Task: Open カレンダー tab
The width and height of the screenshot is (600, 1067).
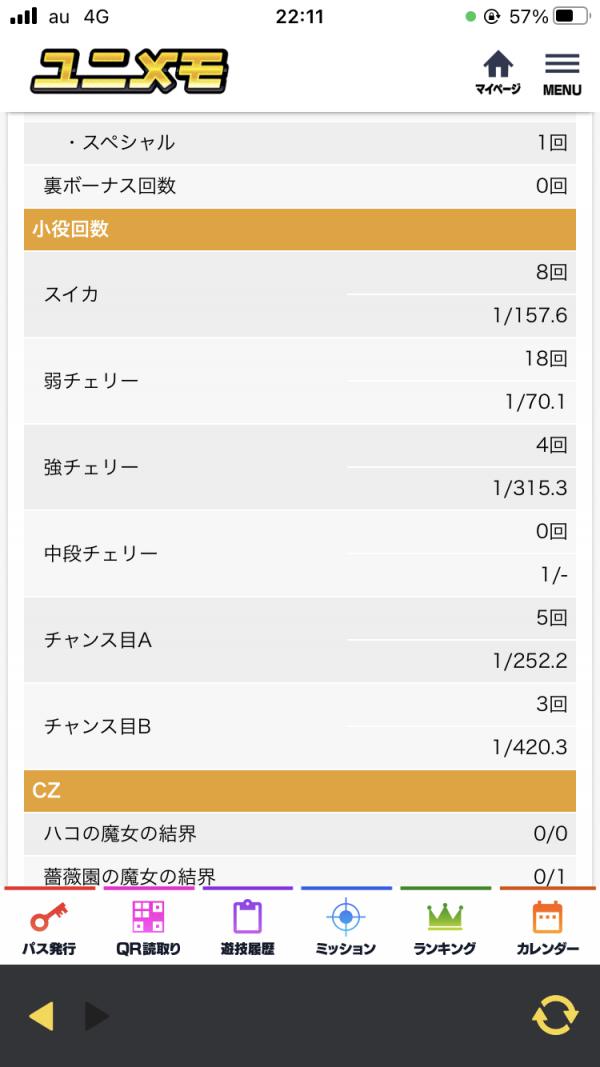Action: (x=548, y=926)
